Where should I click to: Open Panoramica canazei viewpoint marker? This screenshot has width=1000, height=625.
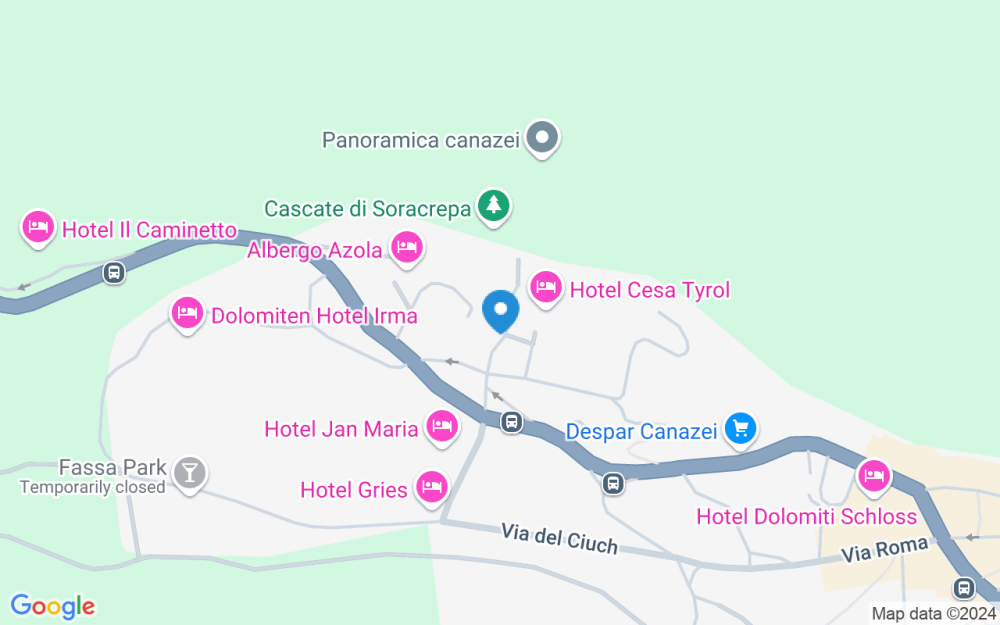[x=542, y=138]
